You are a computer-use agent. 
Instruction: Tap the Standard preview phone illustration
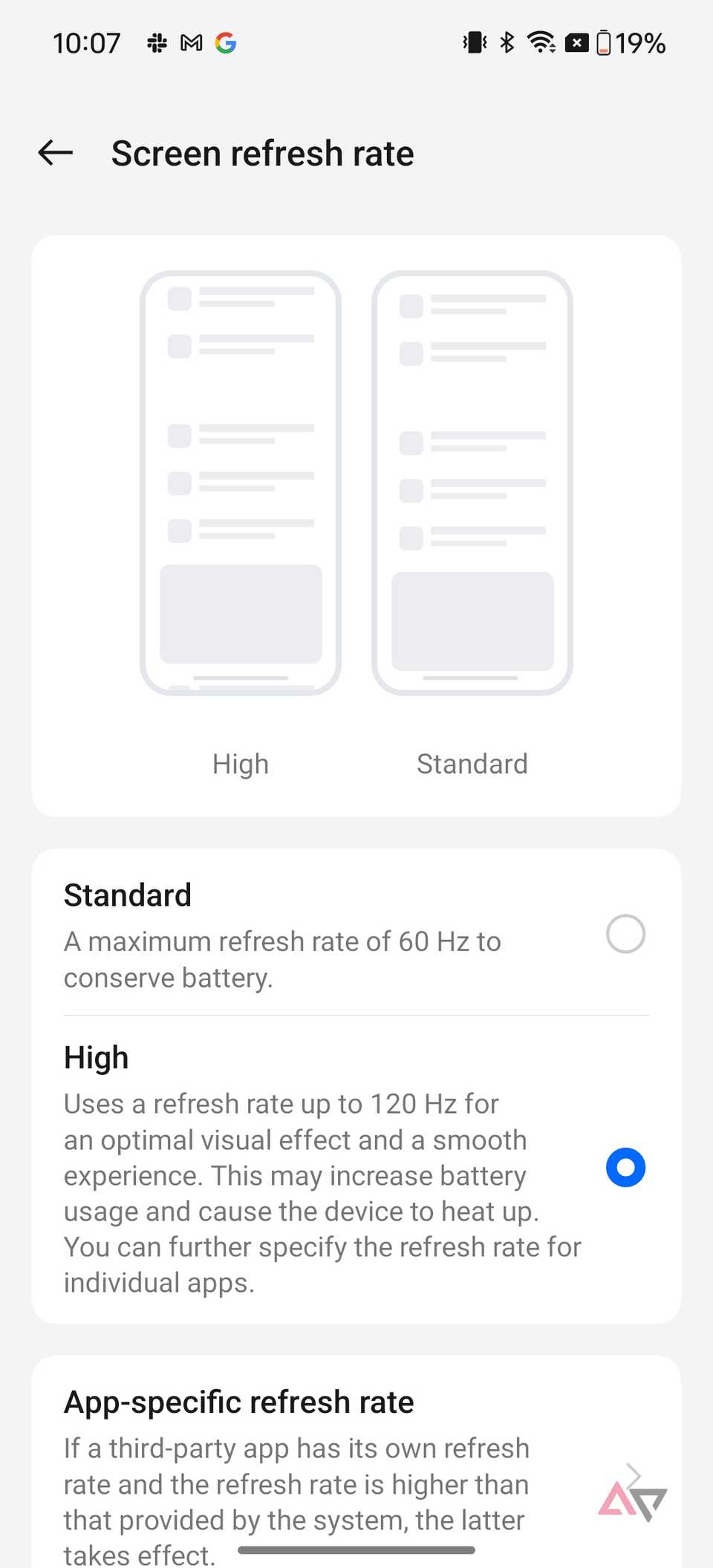pyautogui.click(x=472, y=483)
